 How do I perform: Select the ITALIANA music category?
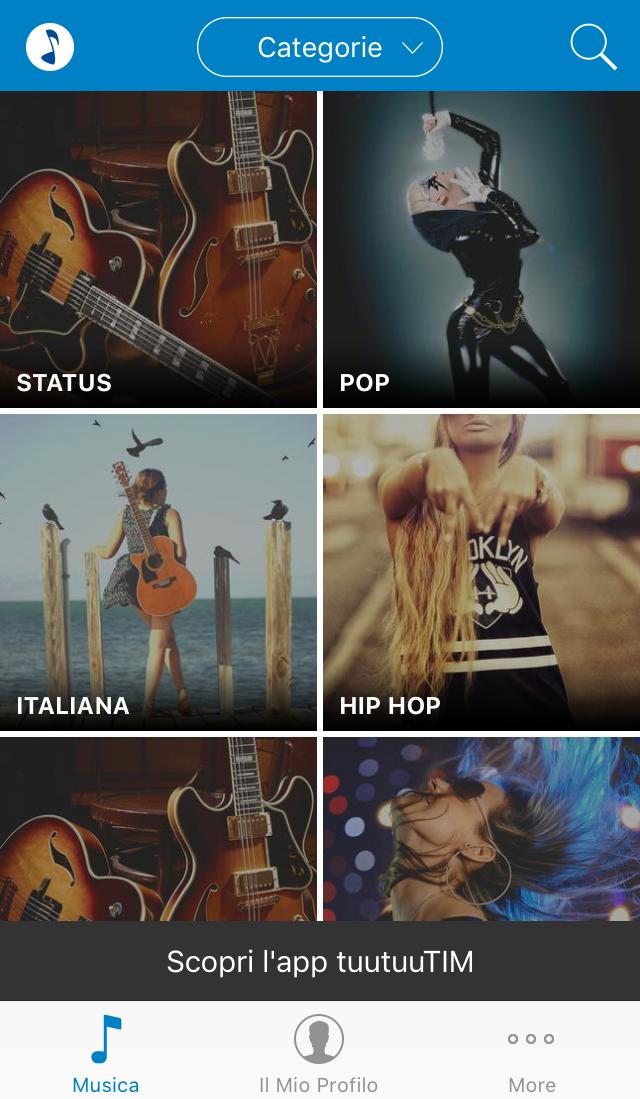158,572
